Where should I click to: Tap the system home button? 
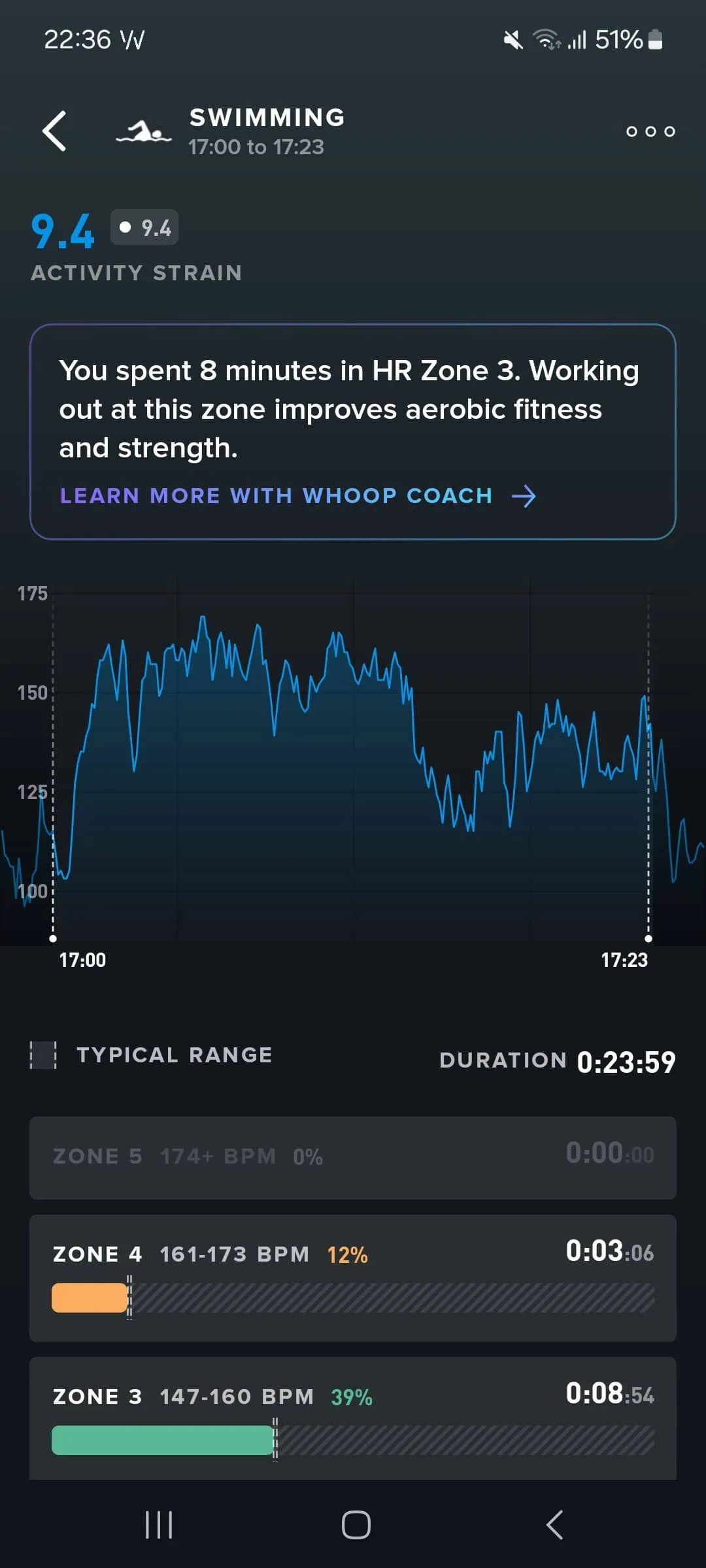356,1525
